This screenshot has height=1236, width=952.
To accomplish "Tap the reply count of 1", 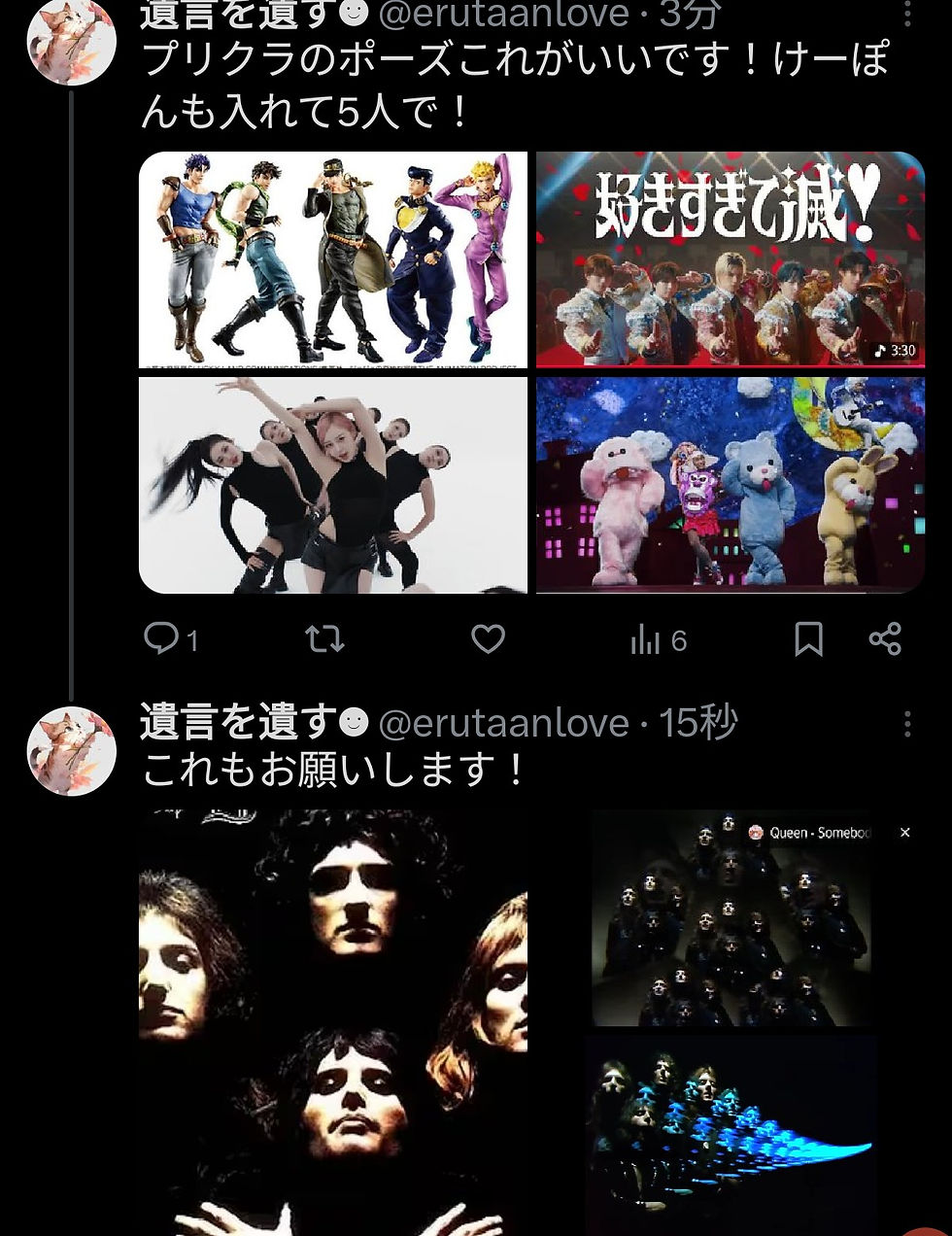I will pos(192,639).
